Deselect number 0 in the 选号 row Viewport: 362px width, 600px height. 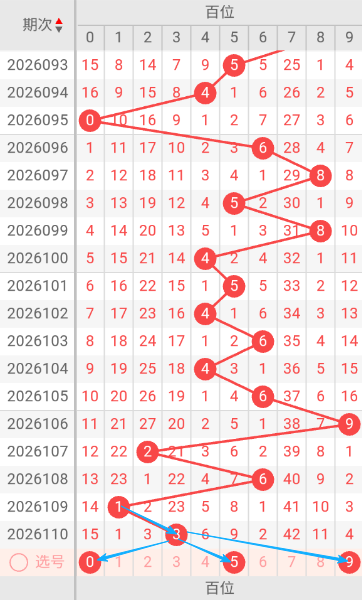pyautogui.click(x=90, y=562)
